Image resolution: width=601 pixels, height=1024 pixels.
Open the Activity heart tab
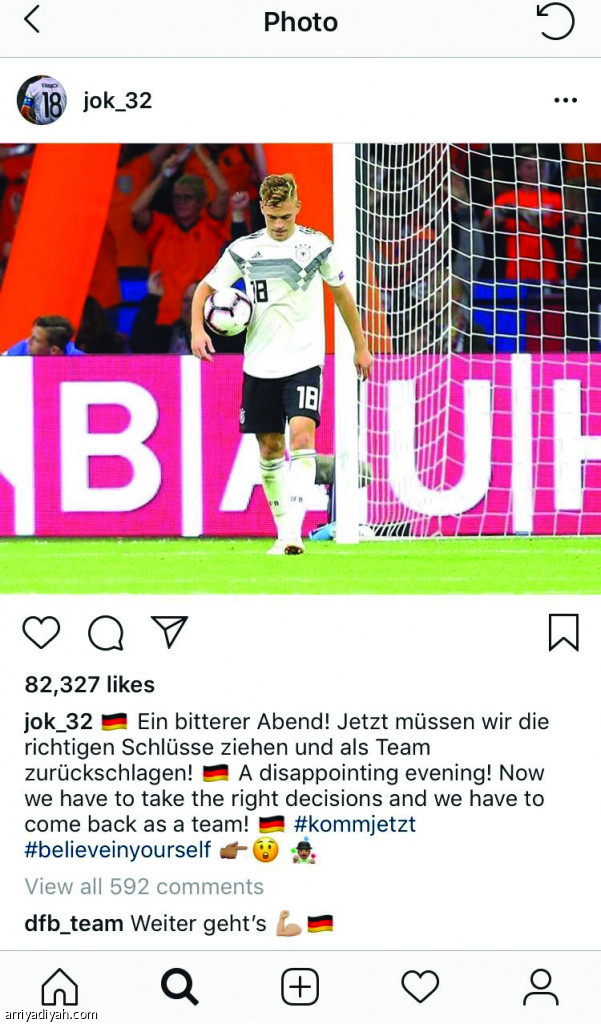[x=420, y=987]
